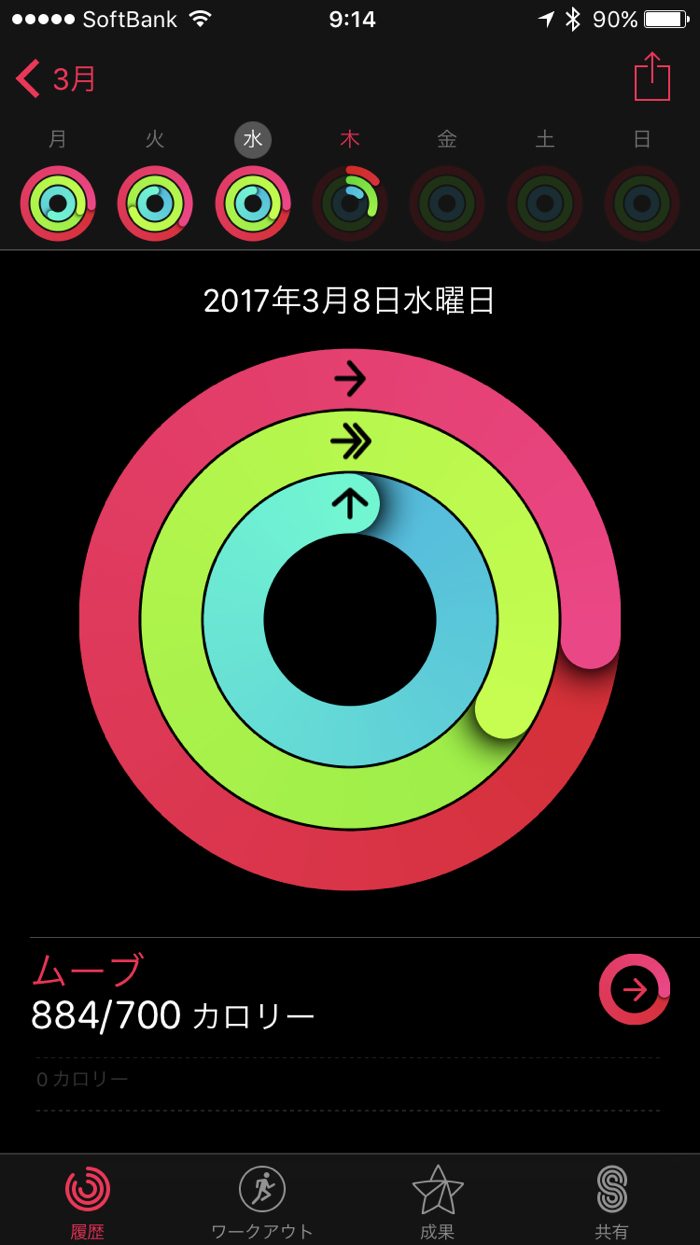Go back to the 3月 month view
The image size is (700, 1245).
coord(57,78)
